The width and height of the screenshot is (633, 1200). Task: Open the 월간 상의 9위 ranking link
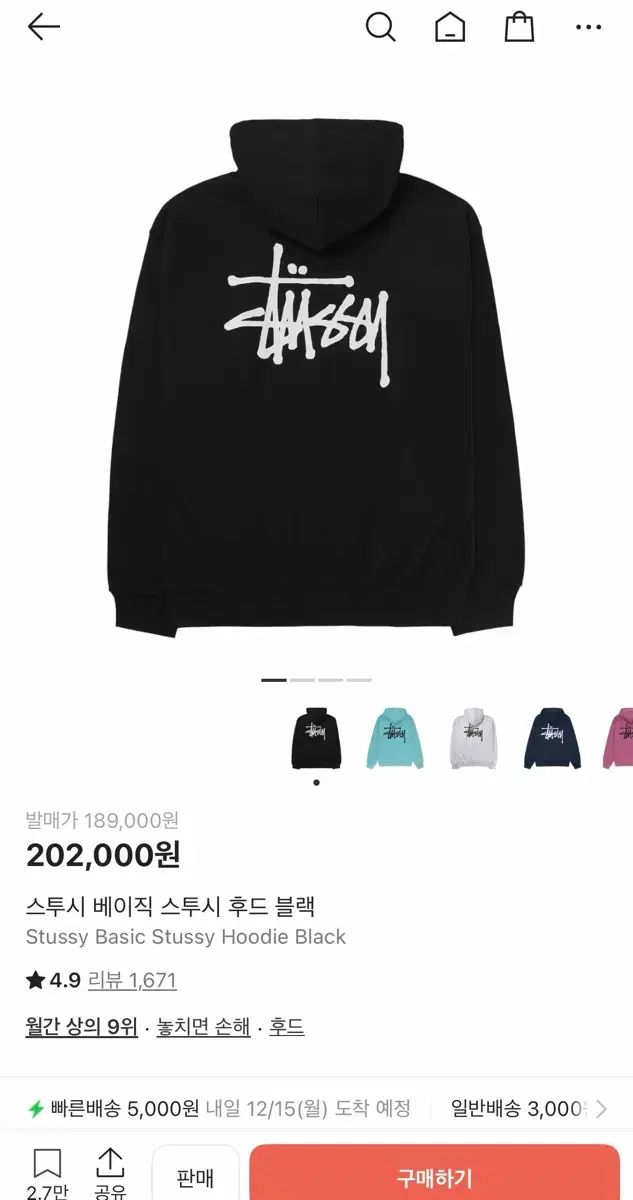coord(81,1027)
